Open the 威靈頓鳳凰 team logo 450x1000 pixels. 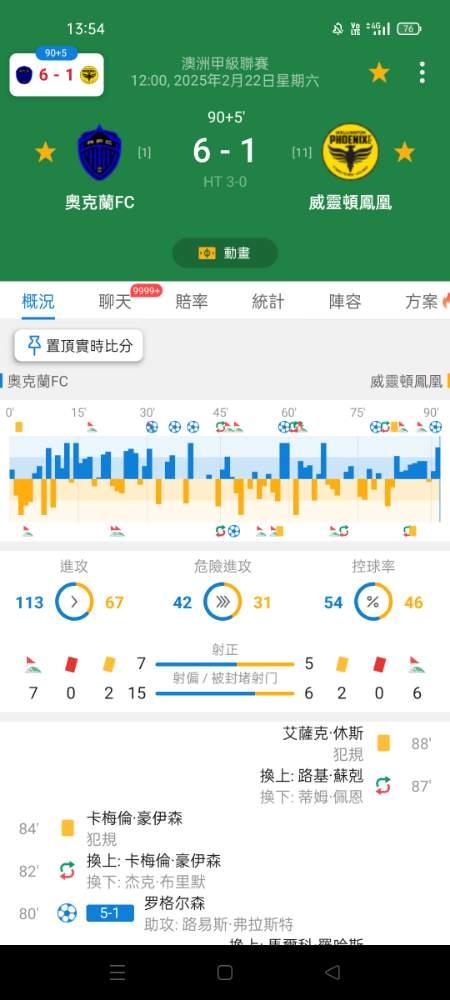pos(351,152)
